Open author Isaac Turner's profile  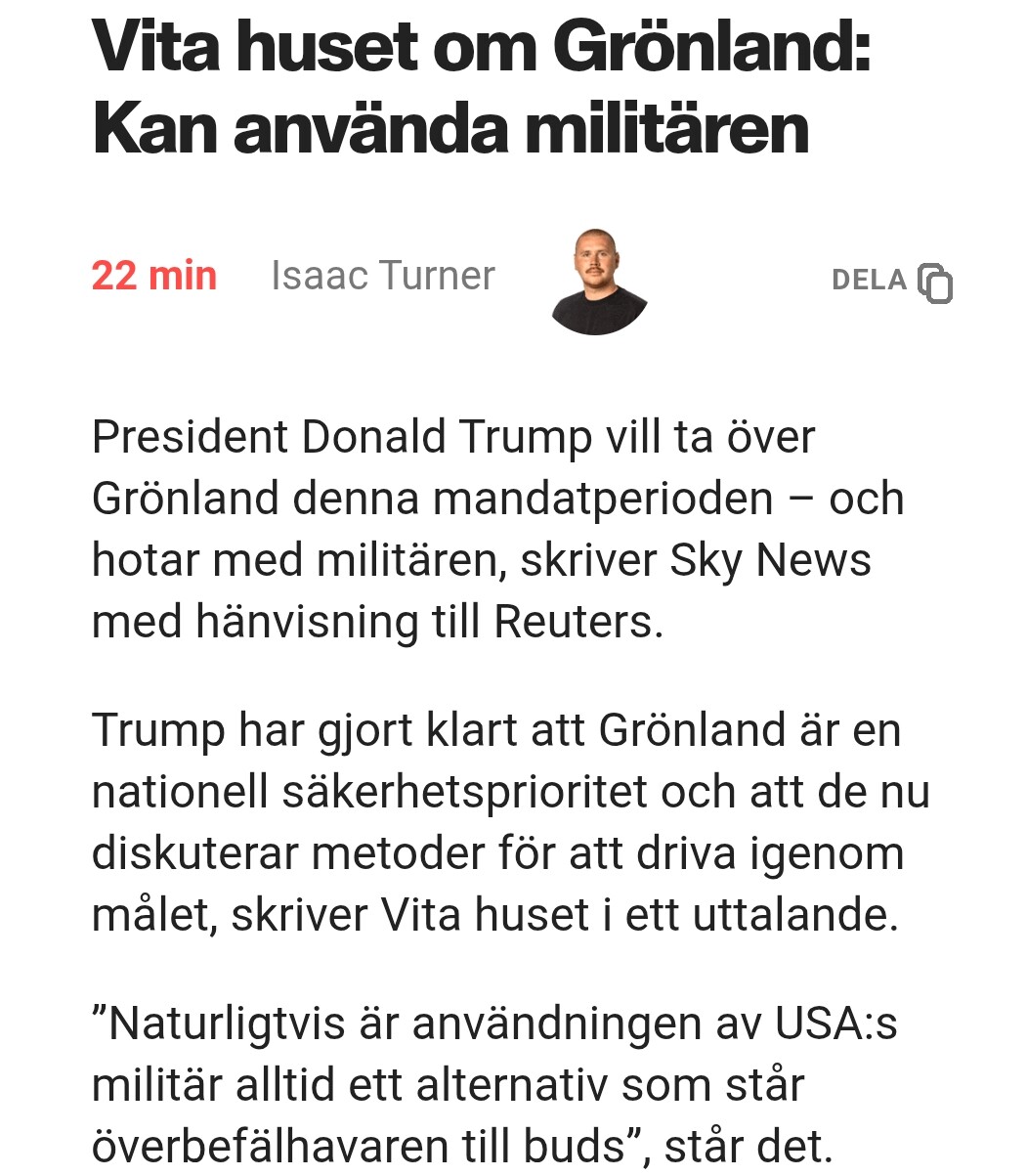pos(383,277)
